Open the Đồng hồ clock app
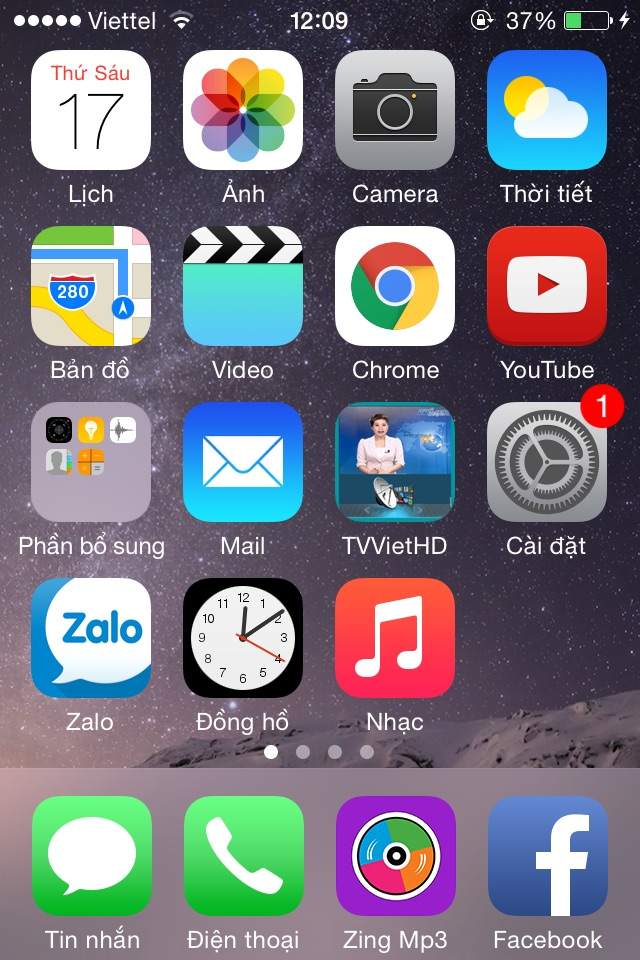This screenshot has height=960, width=640. tap(243, 638)
